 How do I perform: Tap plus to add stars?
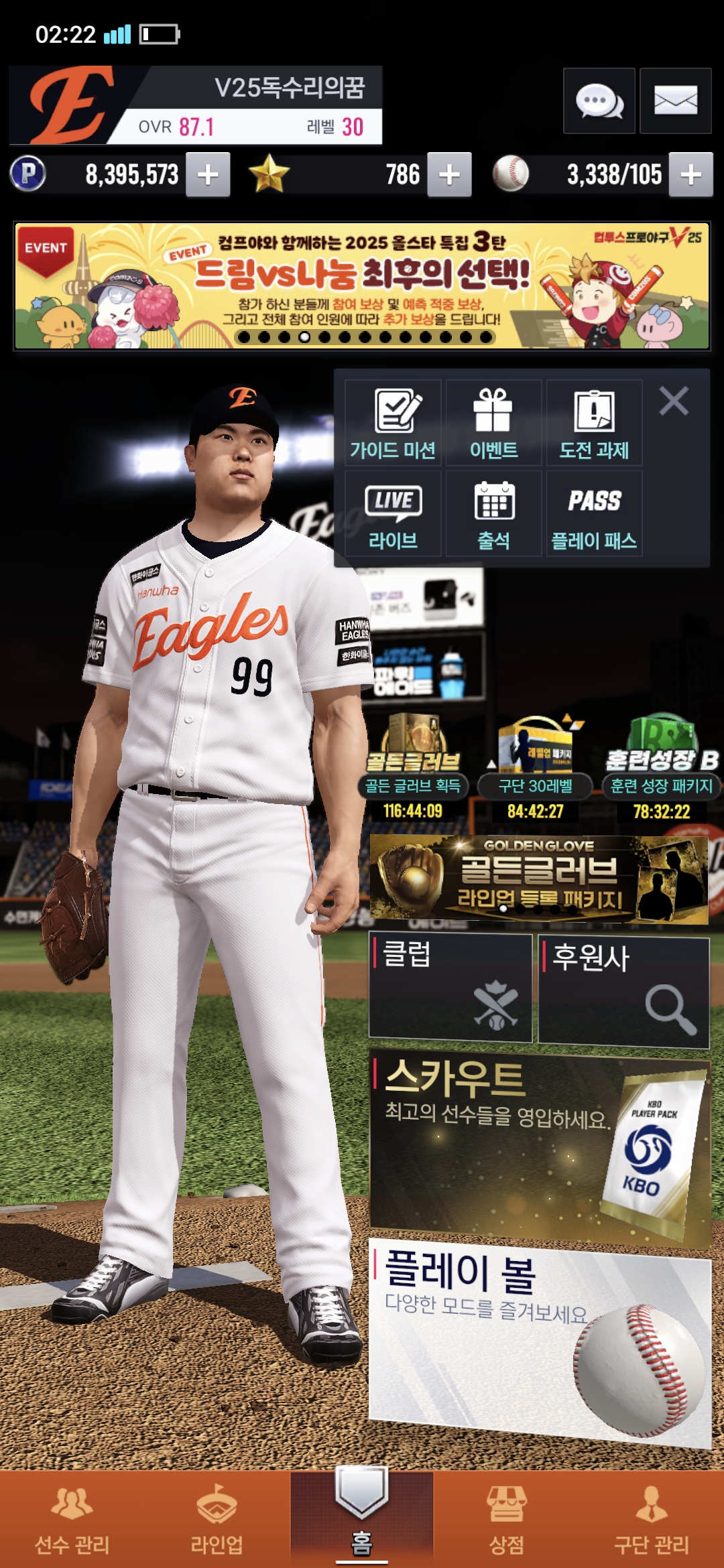point(449,175)
